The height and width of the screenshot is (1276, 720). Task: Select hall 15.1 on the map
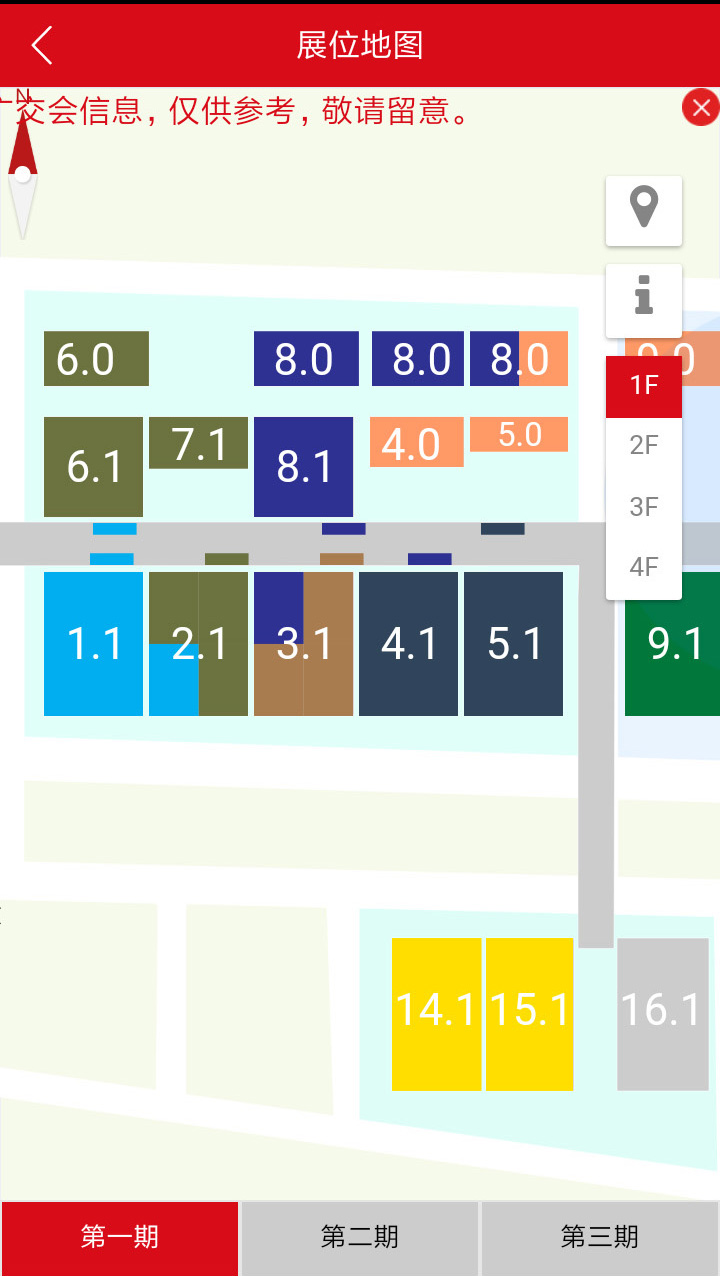pos(530,1013)
